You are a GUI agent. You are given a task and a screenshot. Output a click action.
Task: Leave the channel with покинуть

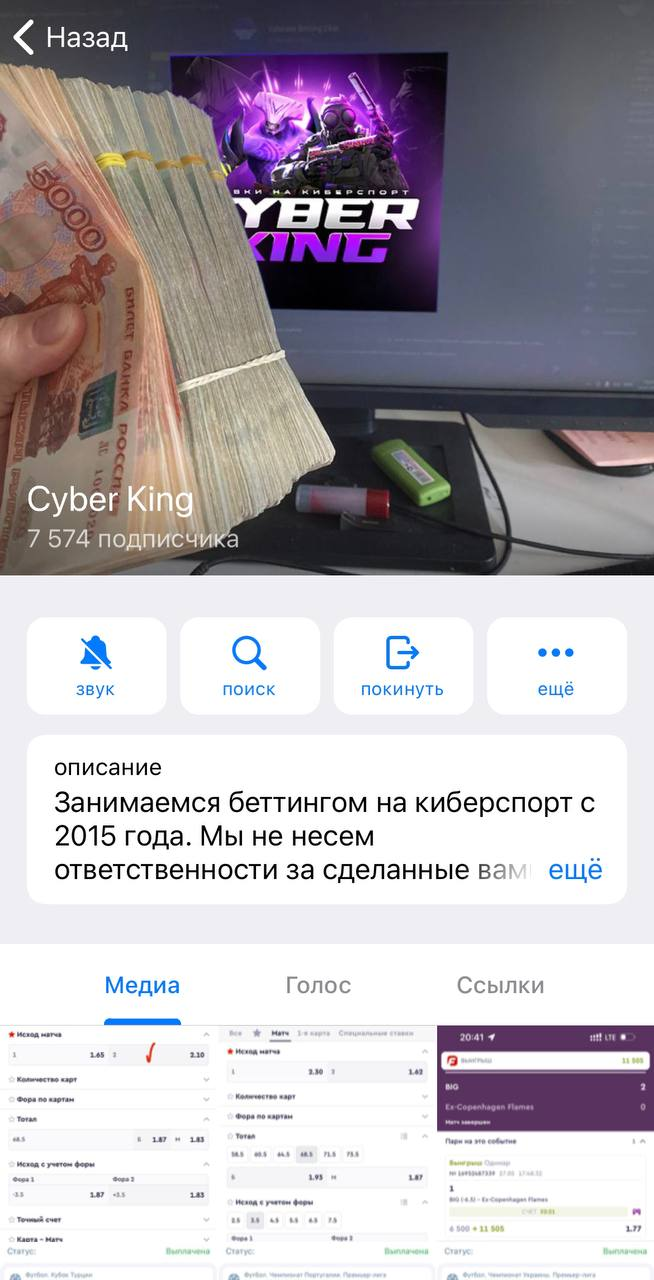point(402,665)
